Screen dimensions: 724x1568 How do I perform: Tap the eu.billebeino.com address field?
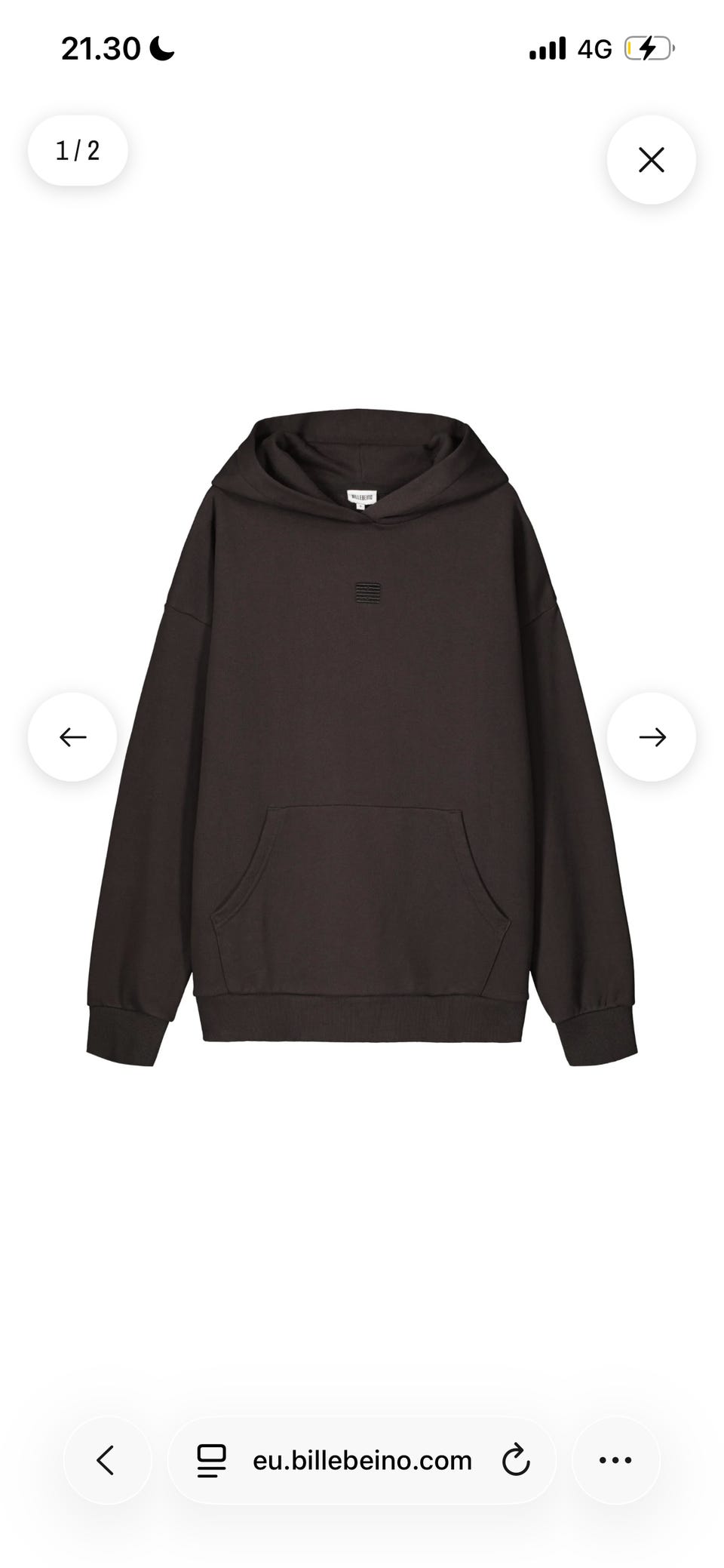362,1460
